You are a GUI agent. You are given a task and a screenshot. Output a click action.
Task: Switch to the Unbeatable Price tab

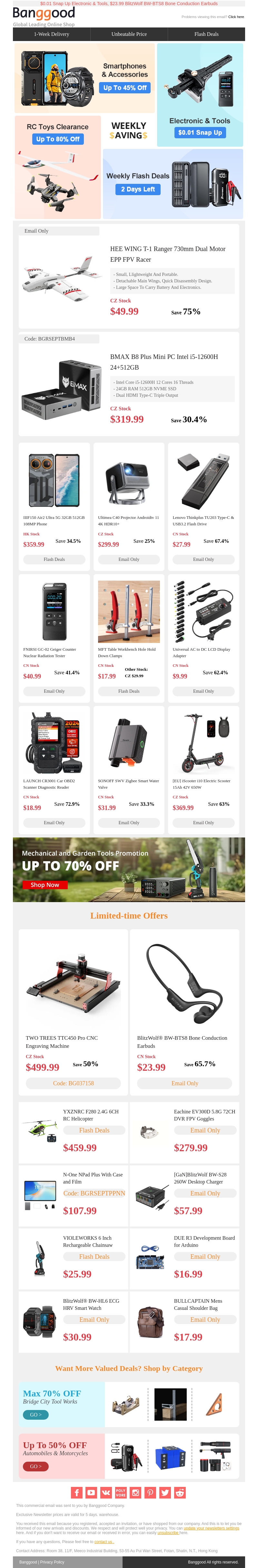(129, 34)
